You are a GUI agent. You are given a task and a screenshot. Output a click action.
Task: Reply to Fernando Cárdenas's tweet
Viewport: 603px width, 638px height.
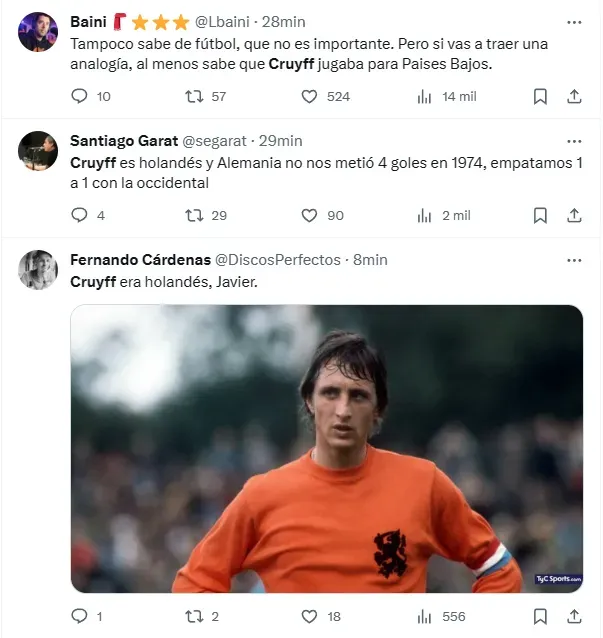pos(81,616)
